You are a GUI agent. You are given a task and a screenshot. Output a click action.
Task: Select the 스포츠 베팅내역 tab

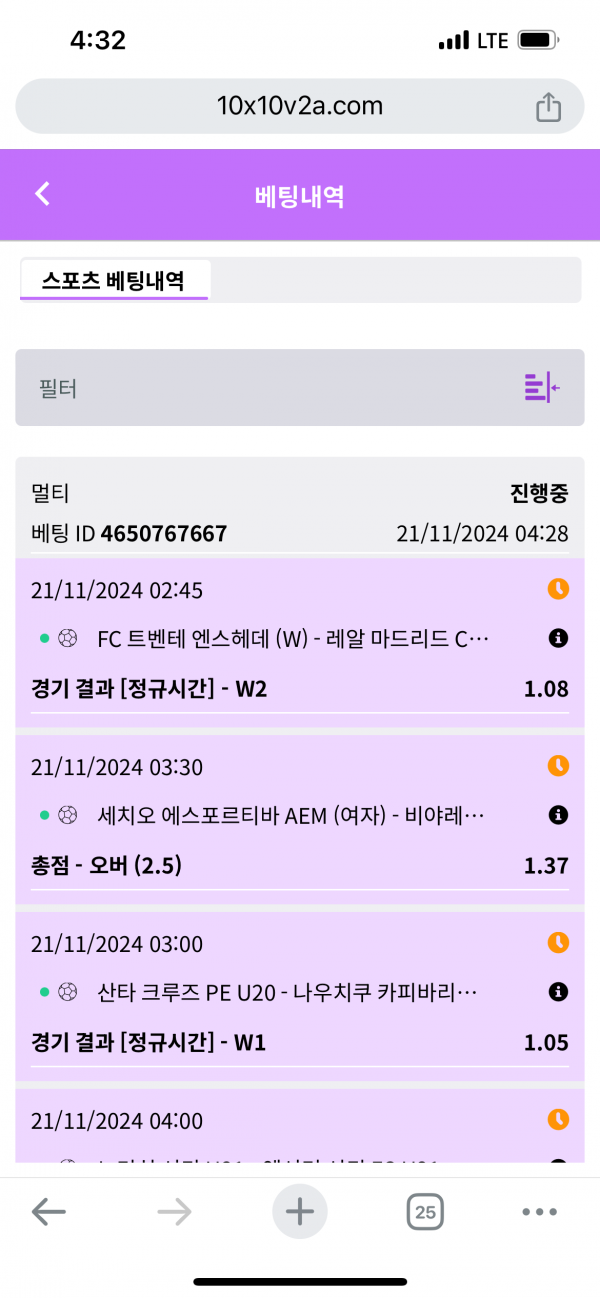point(113,279)
